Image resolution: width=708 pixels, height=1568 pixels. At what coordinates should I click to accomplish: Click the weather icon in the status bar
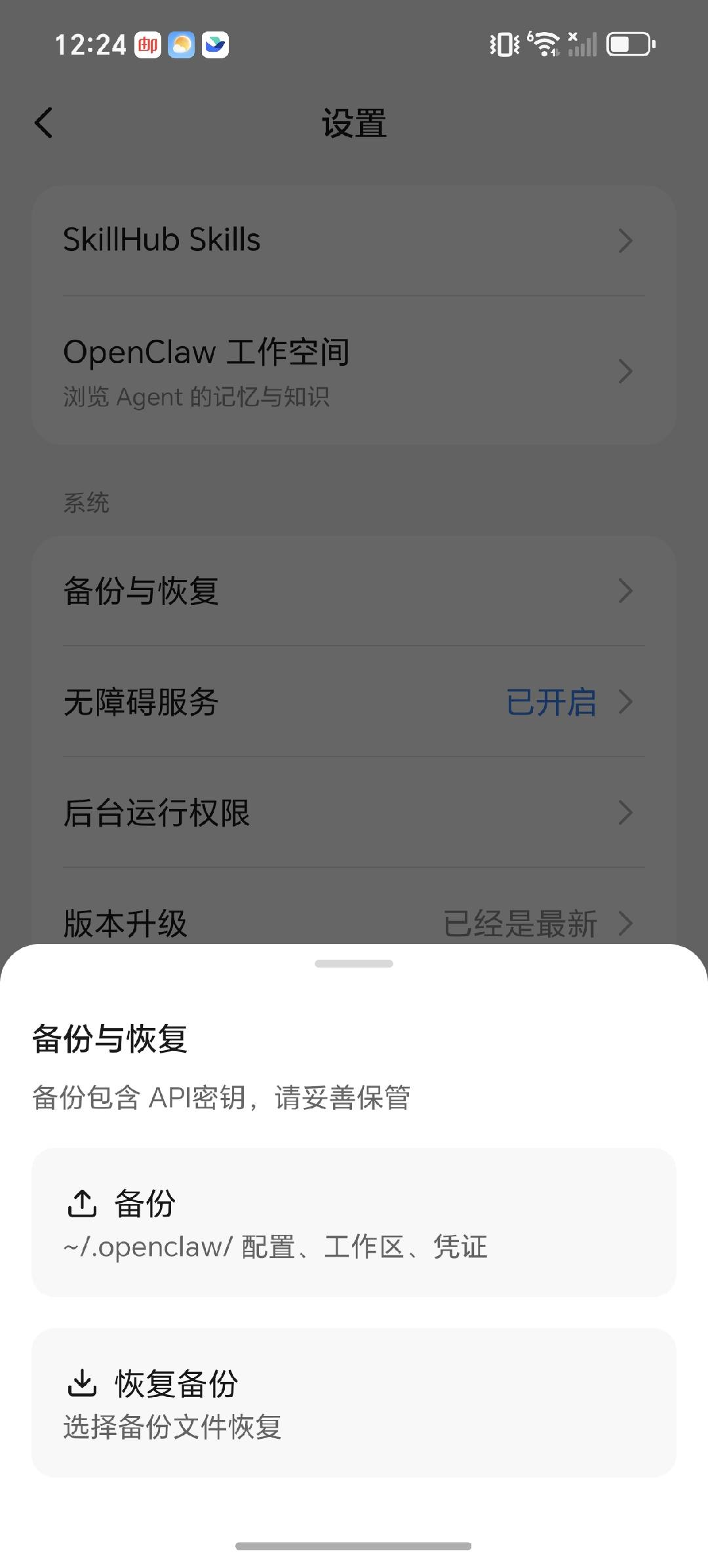coord(182,43)
